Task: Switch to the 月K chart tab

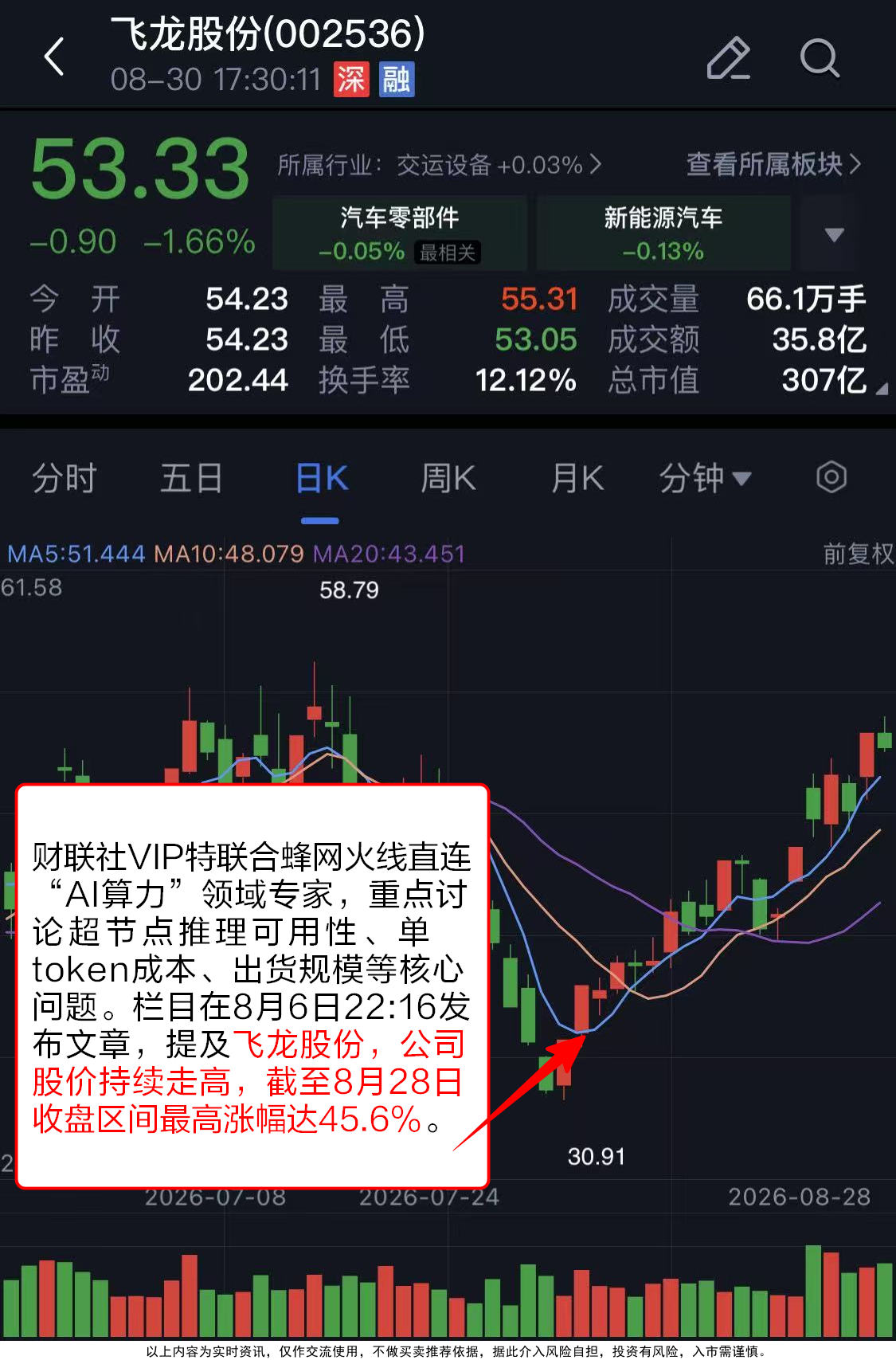Action: pyautogui.click(x=577, y=479)
